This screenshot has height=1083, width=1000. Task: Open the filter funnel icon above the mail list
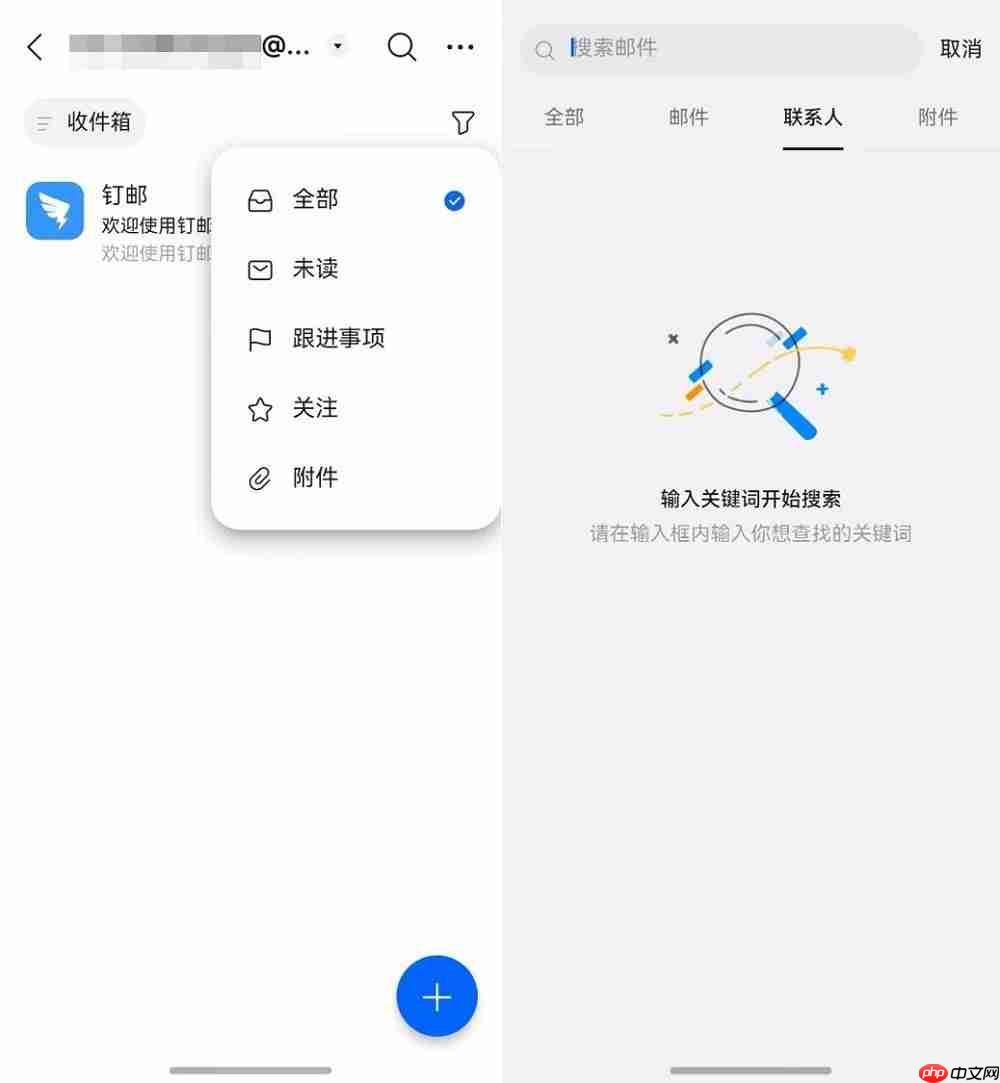coord(463,122)
